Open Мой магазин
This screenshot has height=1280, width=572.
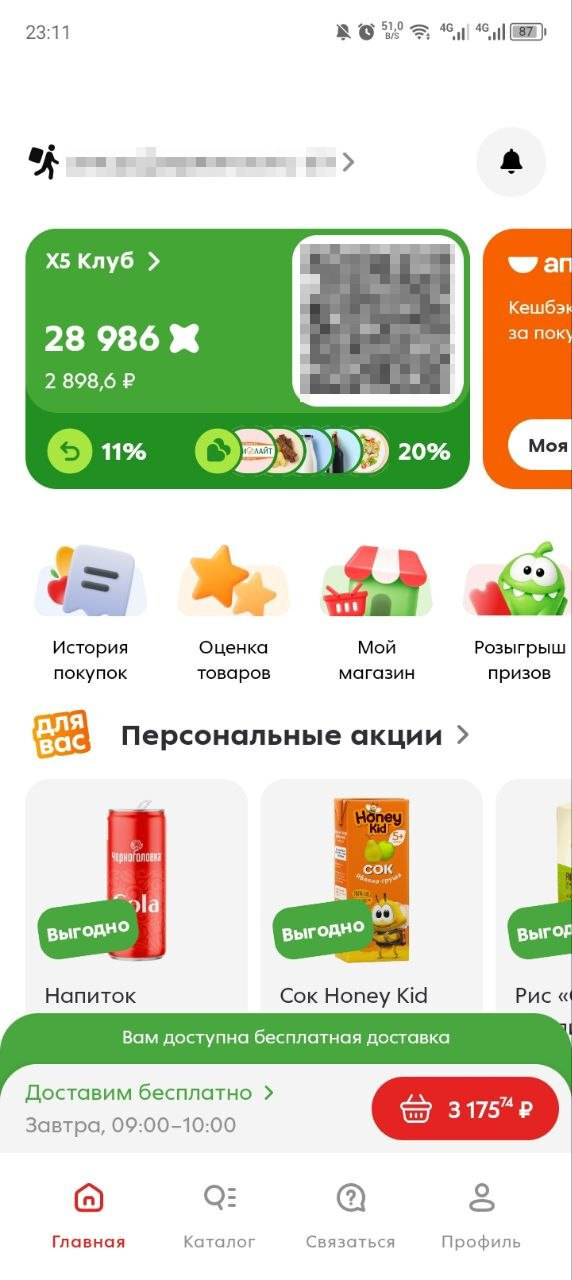pos(376,613)
